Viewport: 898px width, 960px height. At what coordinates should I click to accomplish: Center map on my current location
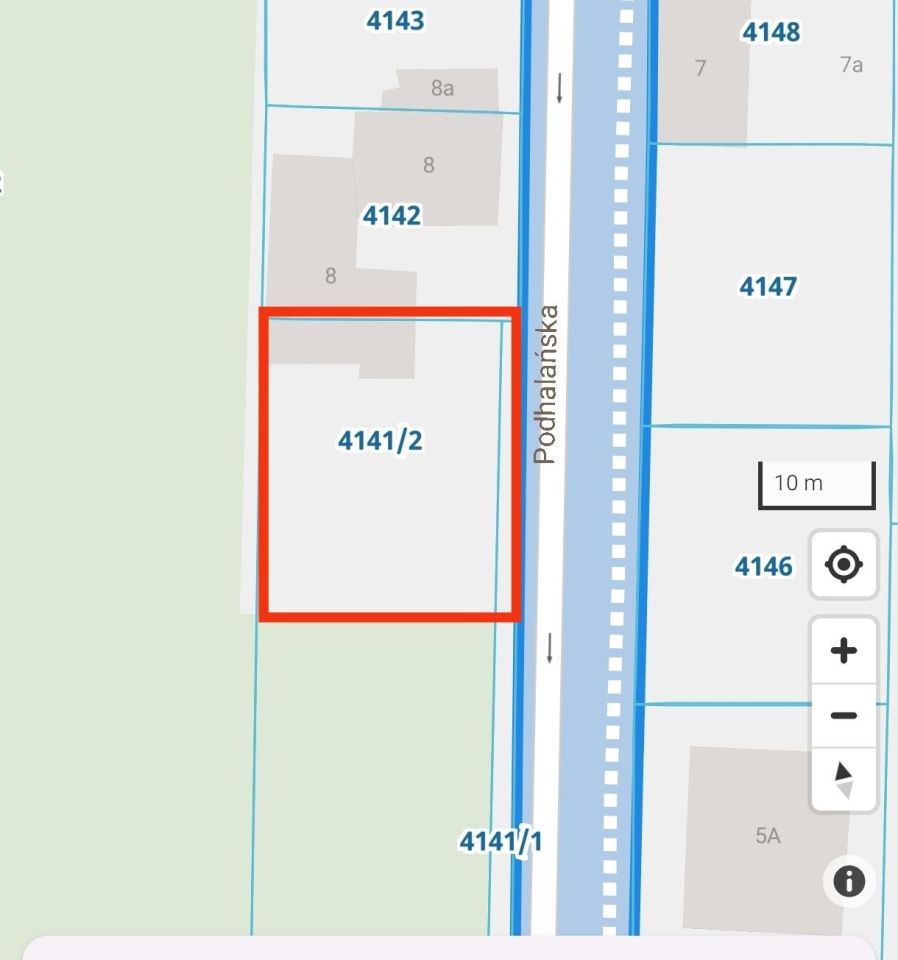point(843,565)
